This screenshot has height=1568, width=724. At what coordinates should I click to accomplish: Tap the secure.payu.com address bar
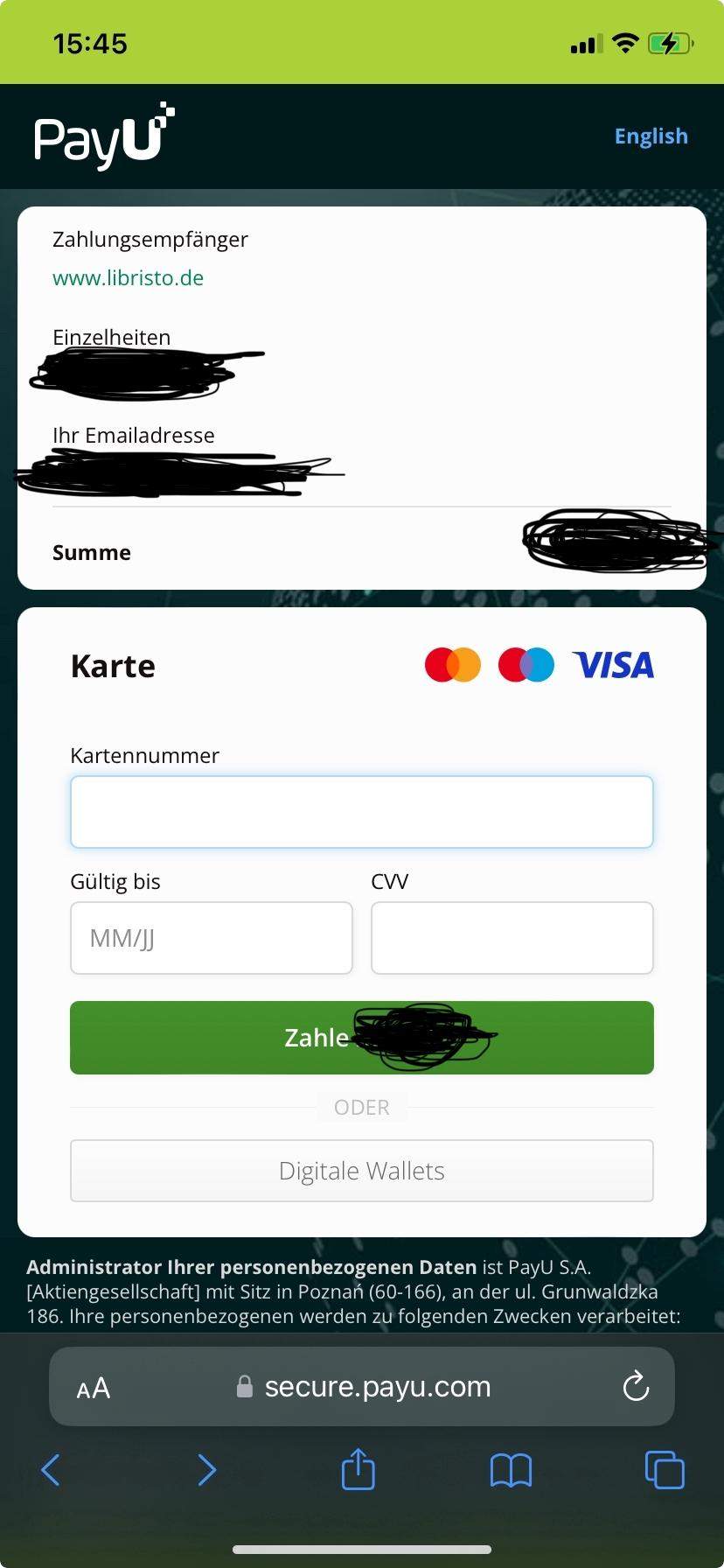[x=376, y=1387]
